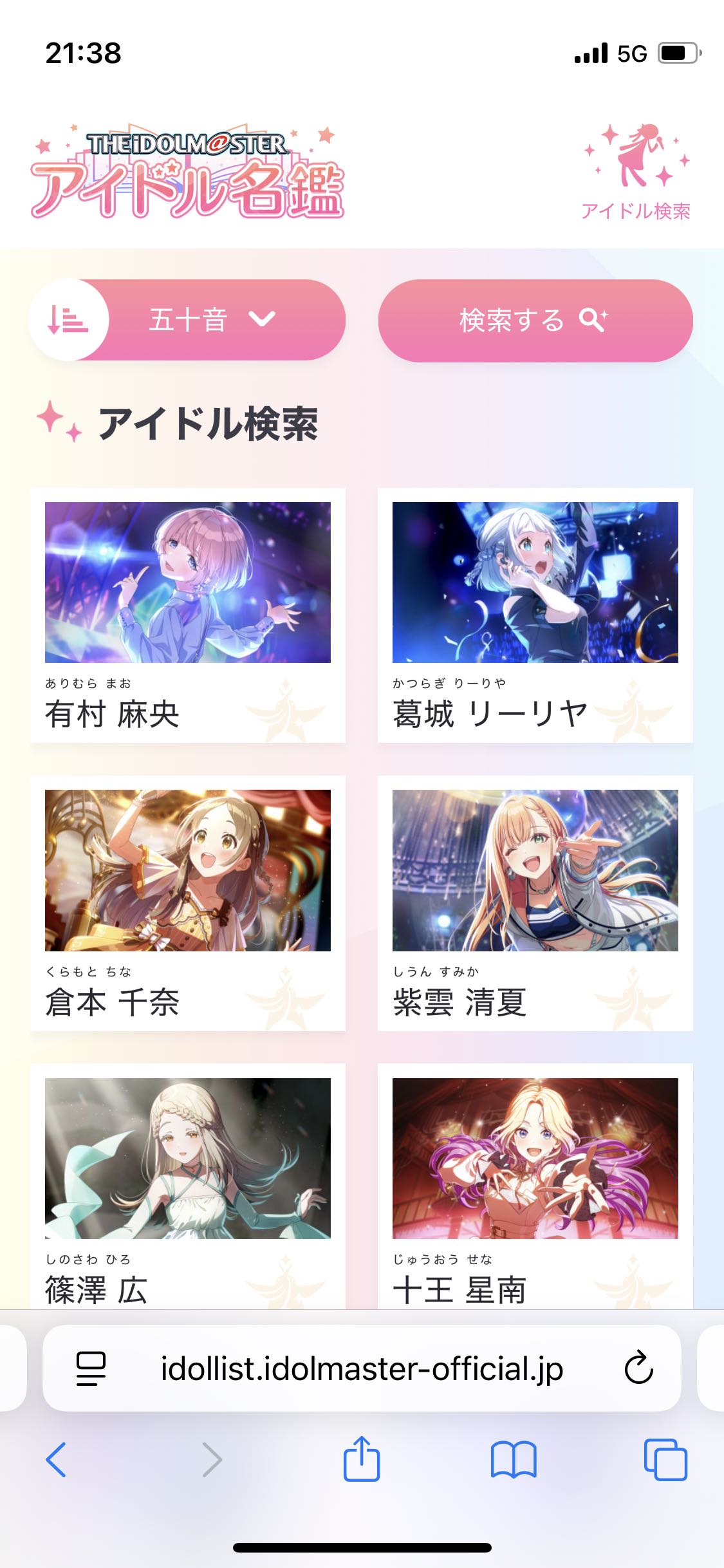The height and width of the screenshot is (1568, 724).
Task: Open 葛城 リーリヤ's idol card
Action: [x=535, y=615]
